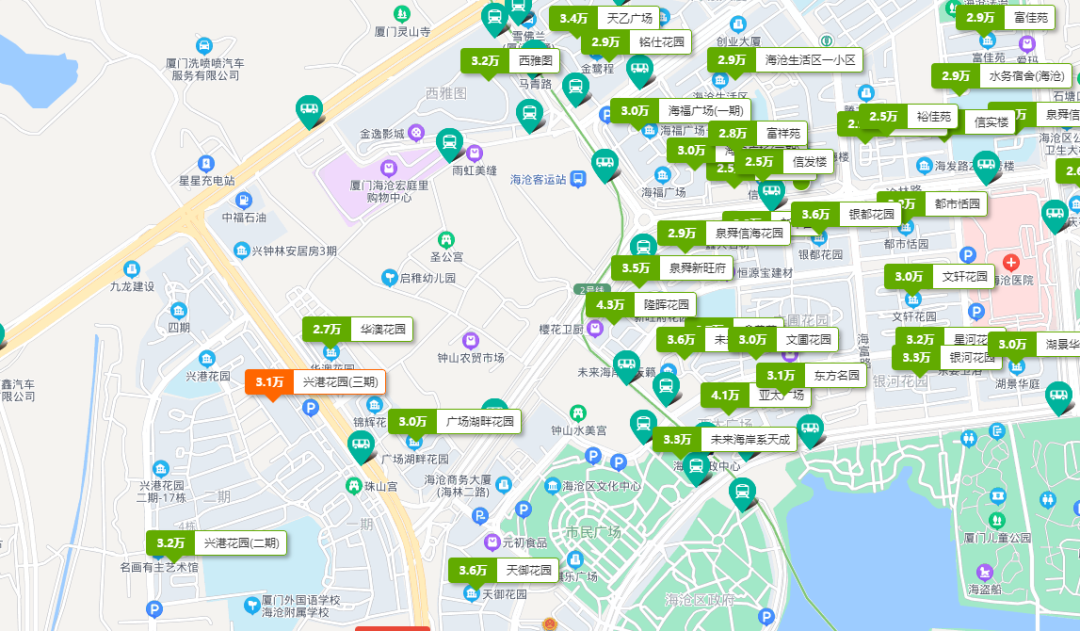Image resolution: width=1080 pixels, height=631 pixels.
Task: Open the 广场湖畔花园 3.0万 marker
Action: pos(455,422)
